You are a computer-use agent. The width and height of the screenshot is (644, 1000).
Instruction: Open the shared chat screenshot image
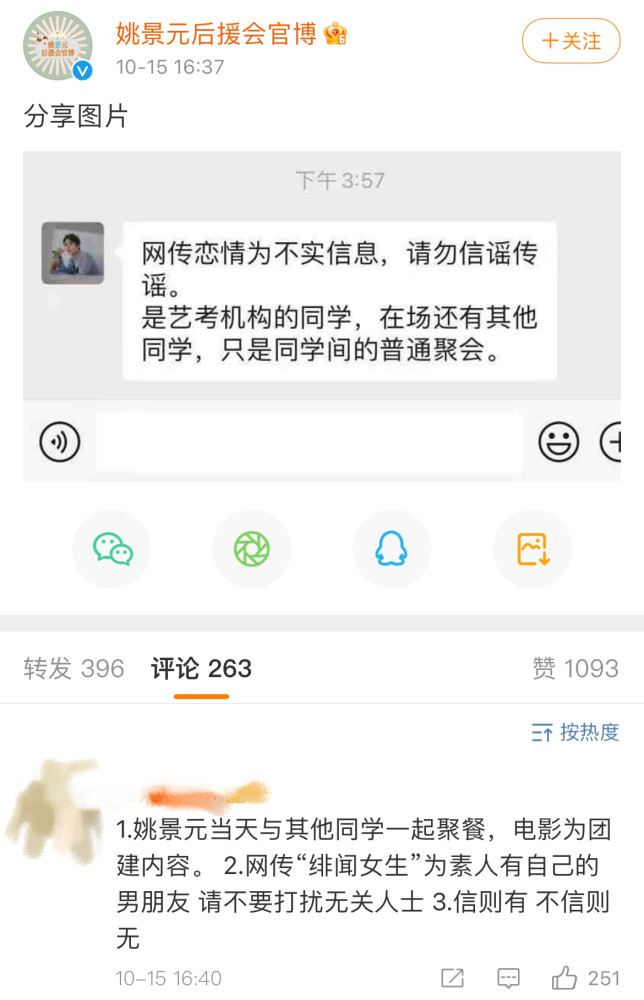[x=321, y=316]
